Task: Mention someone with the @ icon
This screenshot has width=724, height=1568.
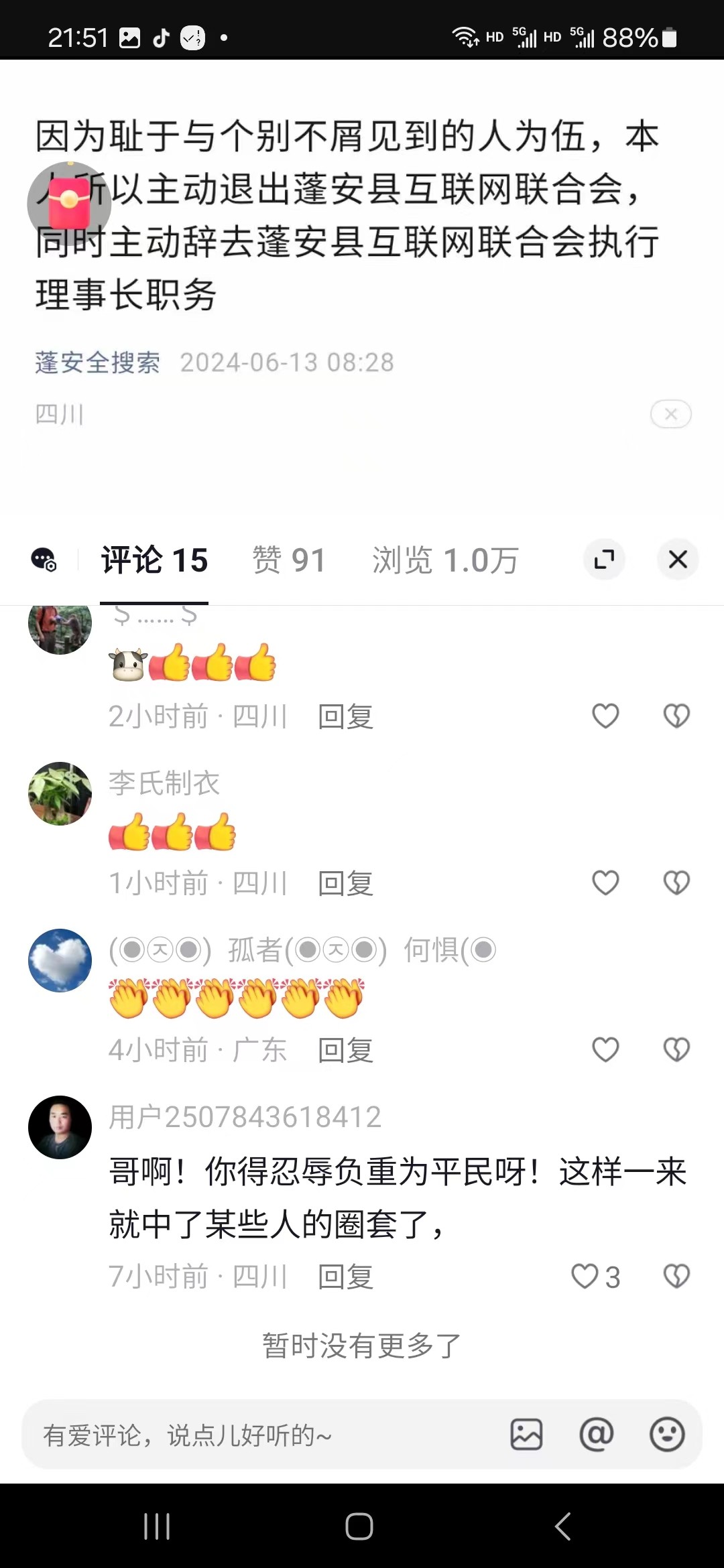Action: [x=596, y=1435]
